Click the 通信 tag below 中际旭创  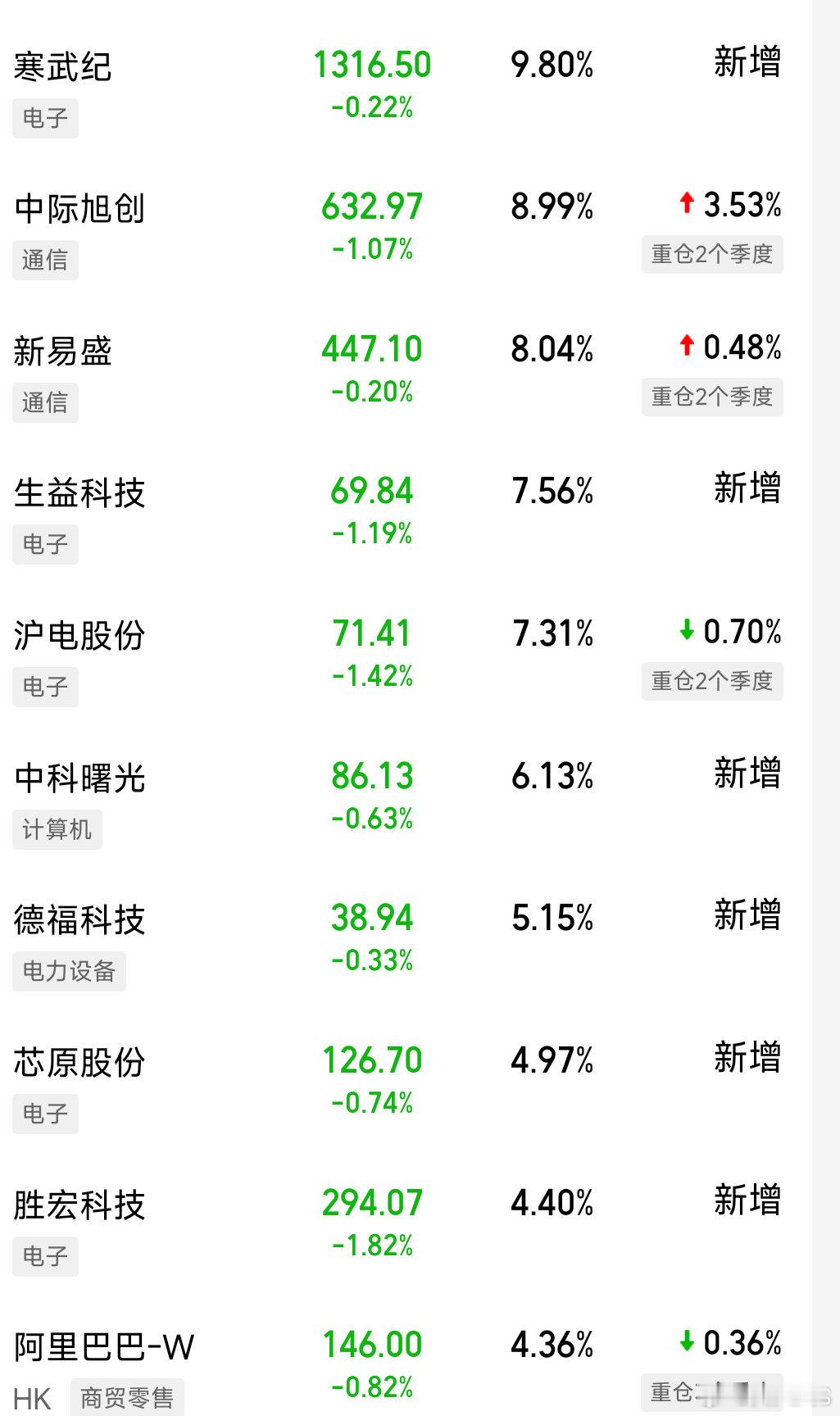45,259
